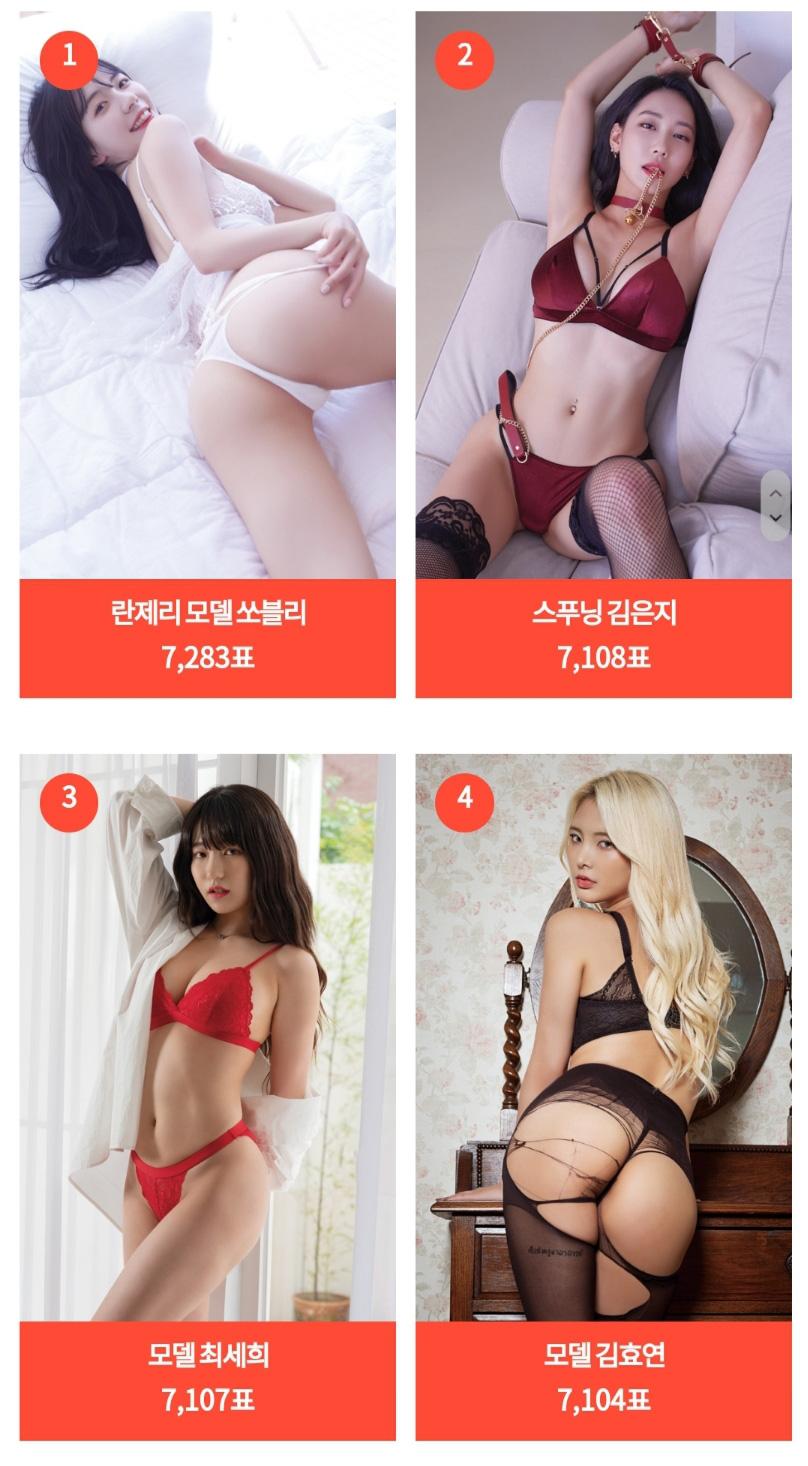Select the third-ranked card 모델 최세희
This screenshot has height=1466, width=808.
[207, 1355]
